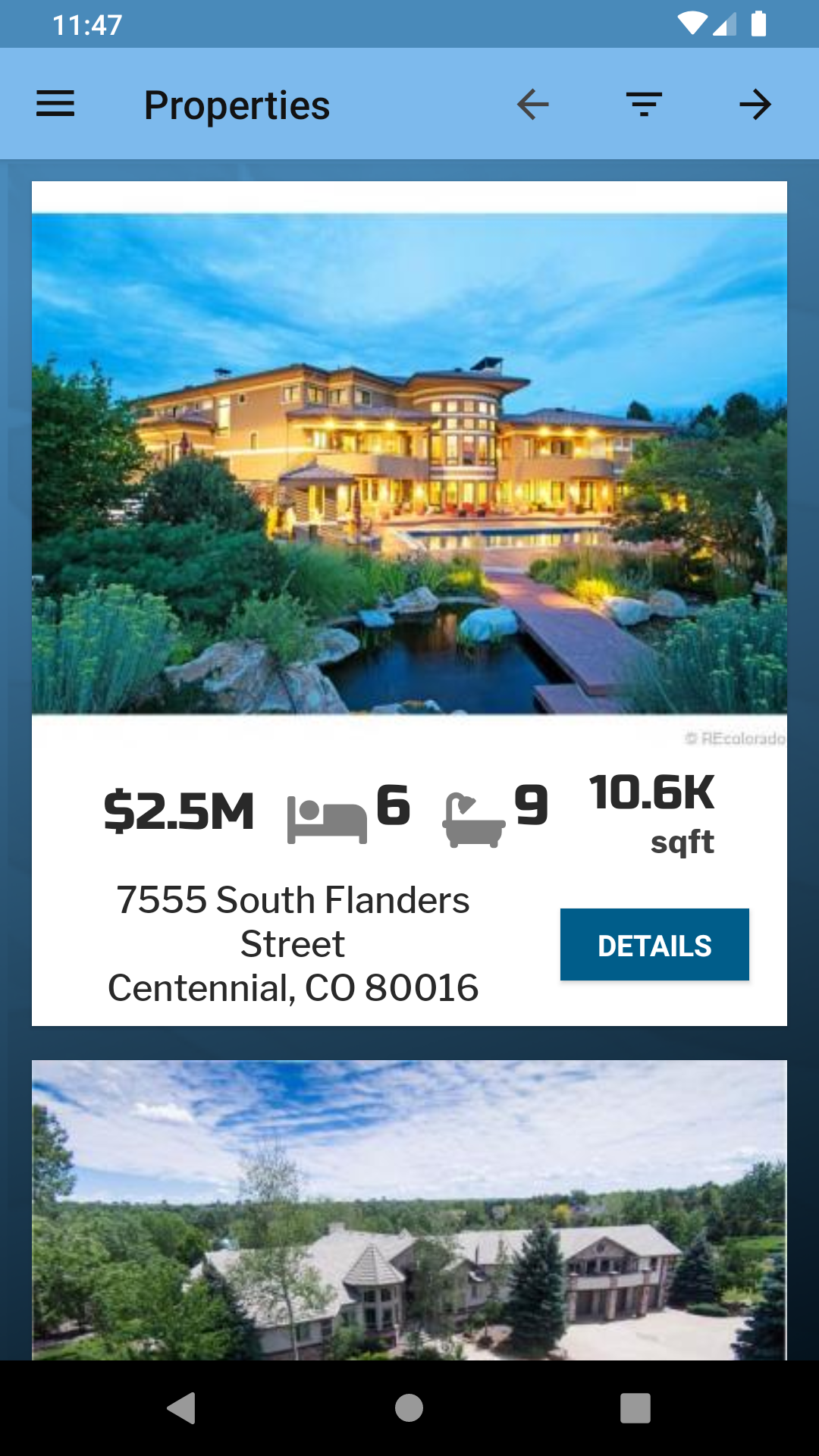
Task: Open the hamburger navigation menu
Action: pos(55,104)
